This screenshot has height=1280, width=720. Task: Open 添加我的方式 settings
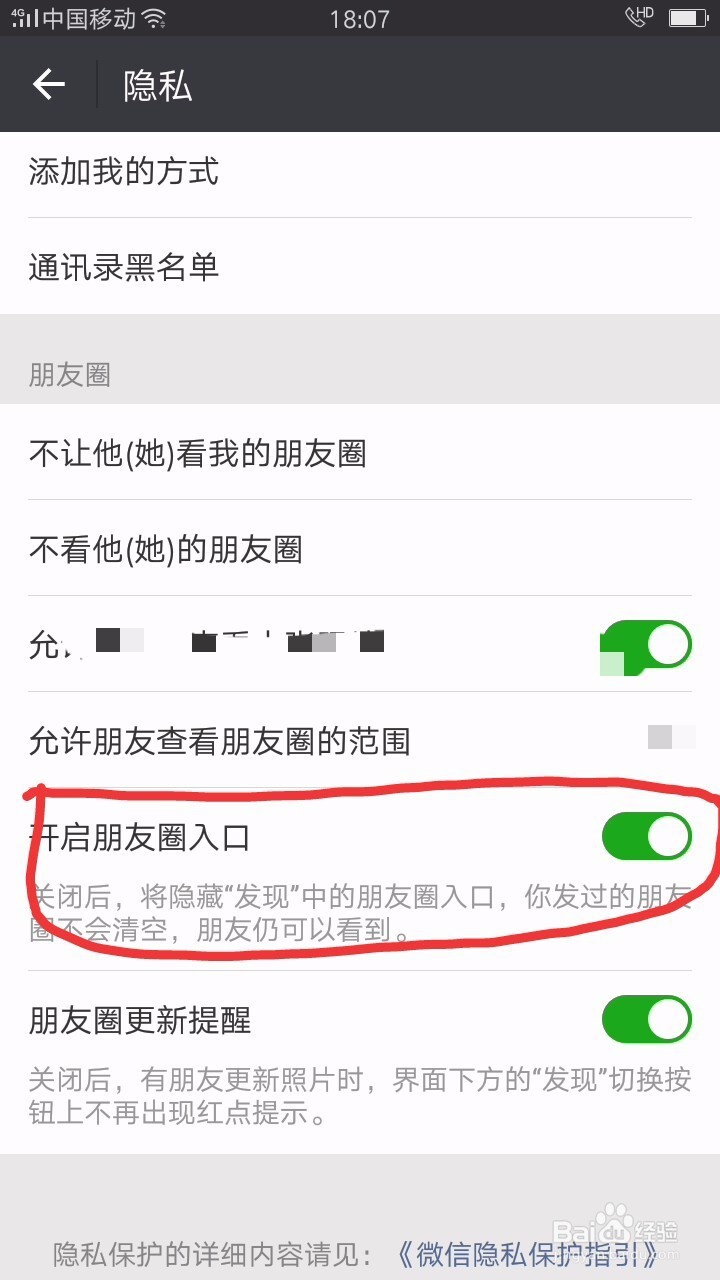point(360,172)
